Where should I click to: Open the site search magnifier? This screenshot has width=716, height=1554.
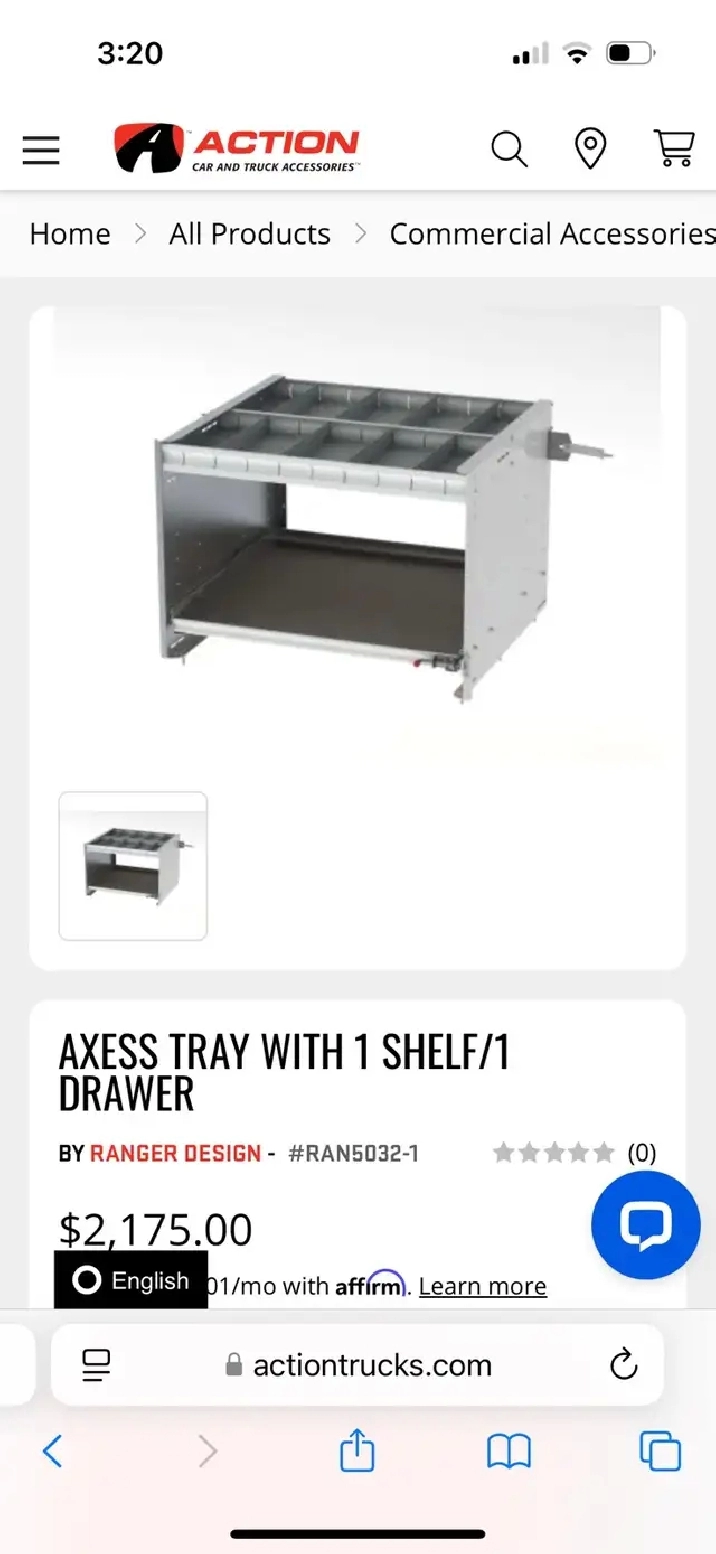click(509, 149)
